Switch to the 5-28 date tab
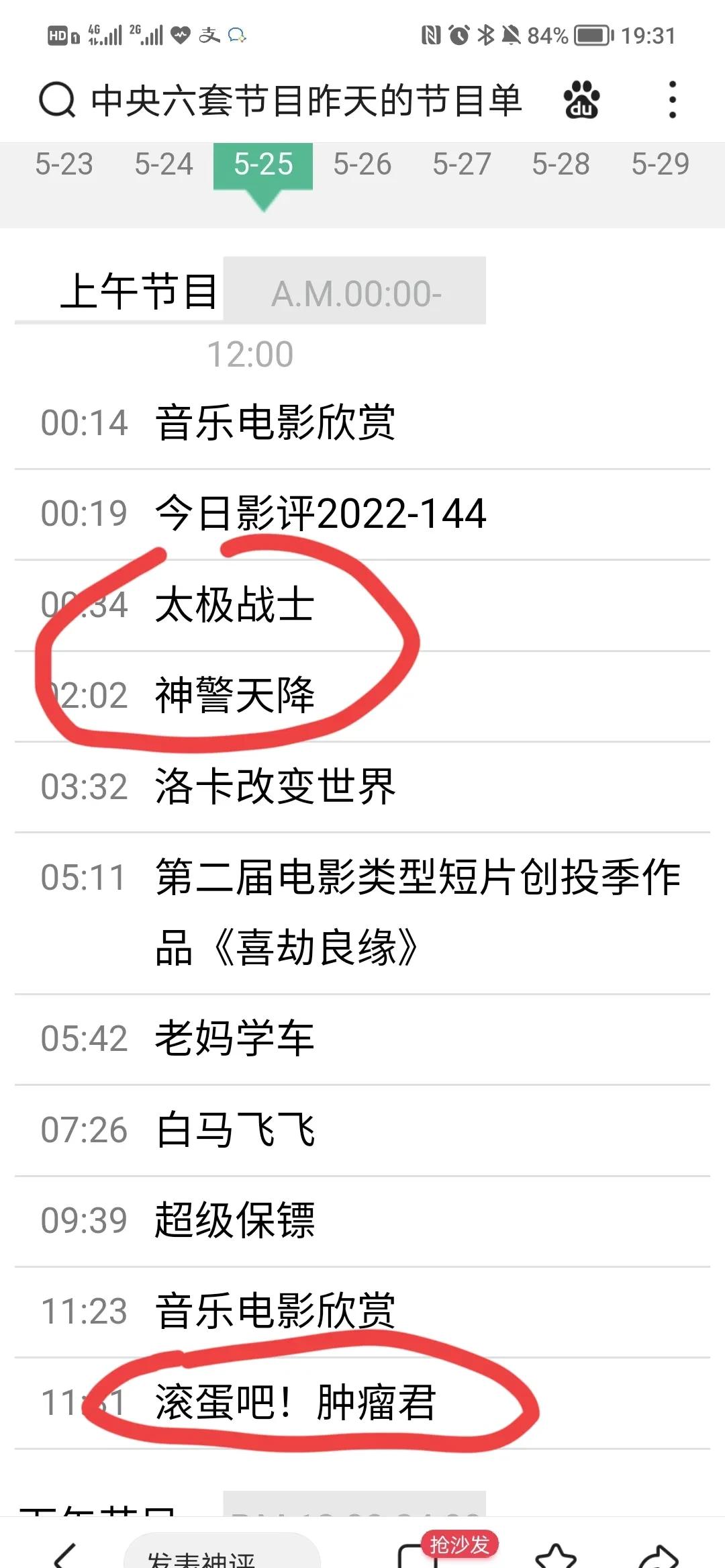725x1568 pixels. (x=561, y=164)
